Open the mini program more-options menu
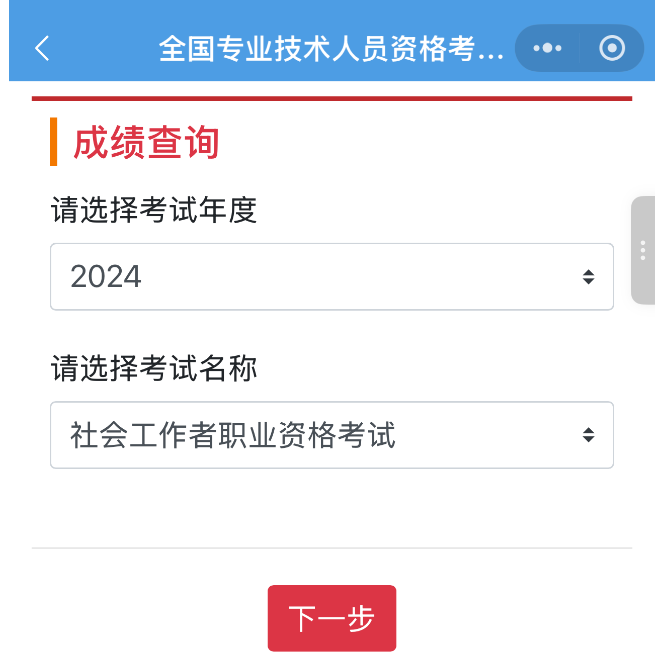 point(548,48)
